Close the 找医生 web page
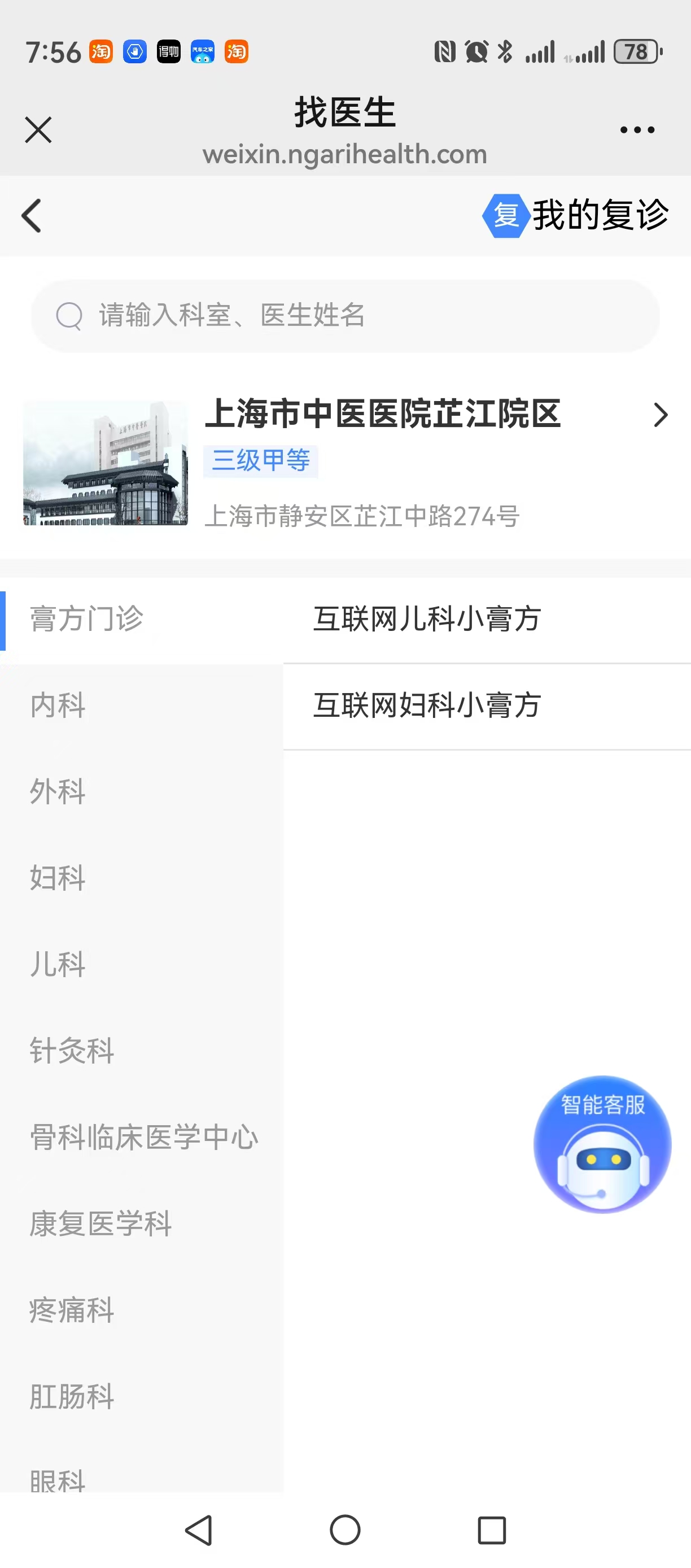691x1568 pixels. 38,130
